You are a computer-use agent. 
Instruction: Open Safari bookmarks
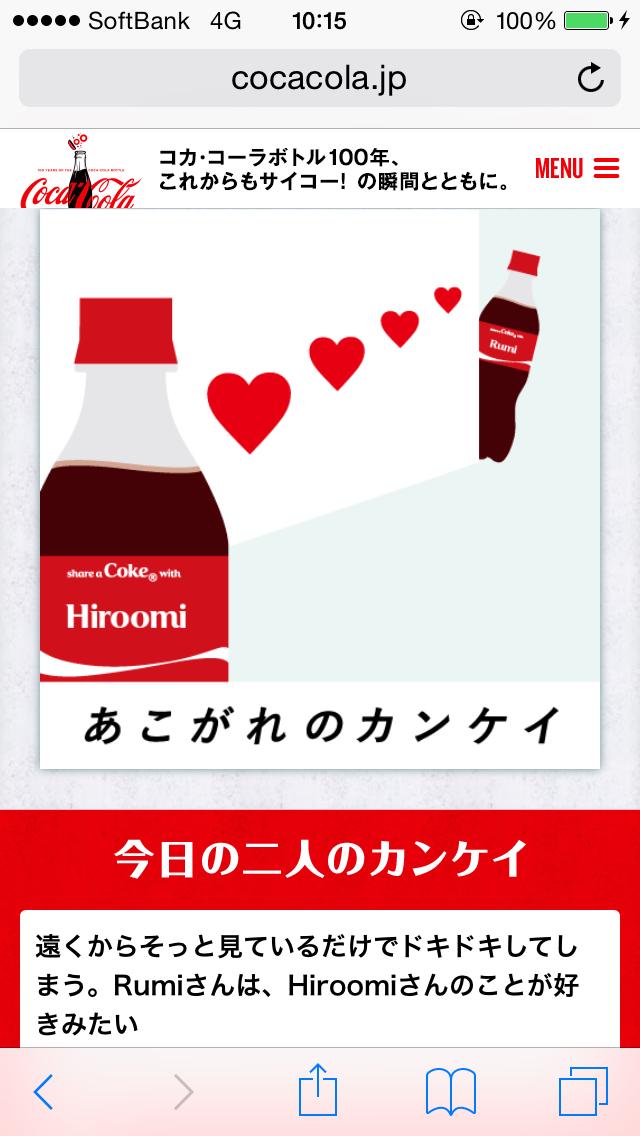coord(450,1092)
